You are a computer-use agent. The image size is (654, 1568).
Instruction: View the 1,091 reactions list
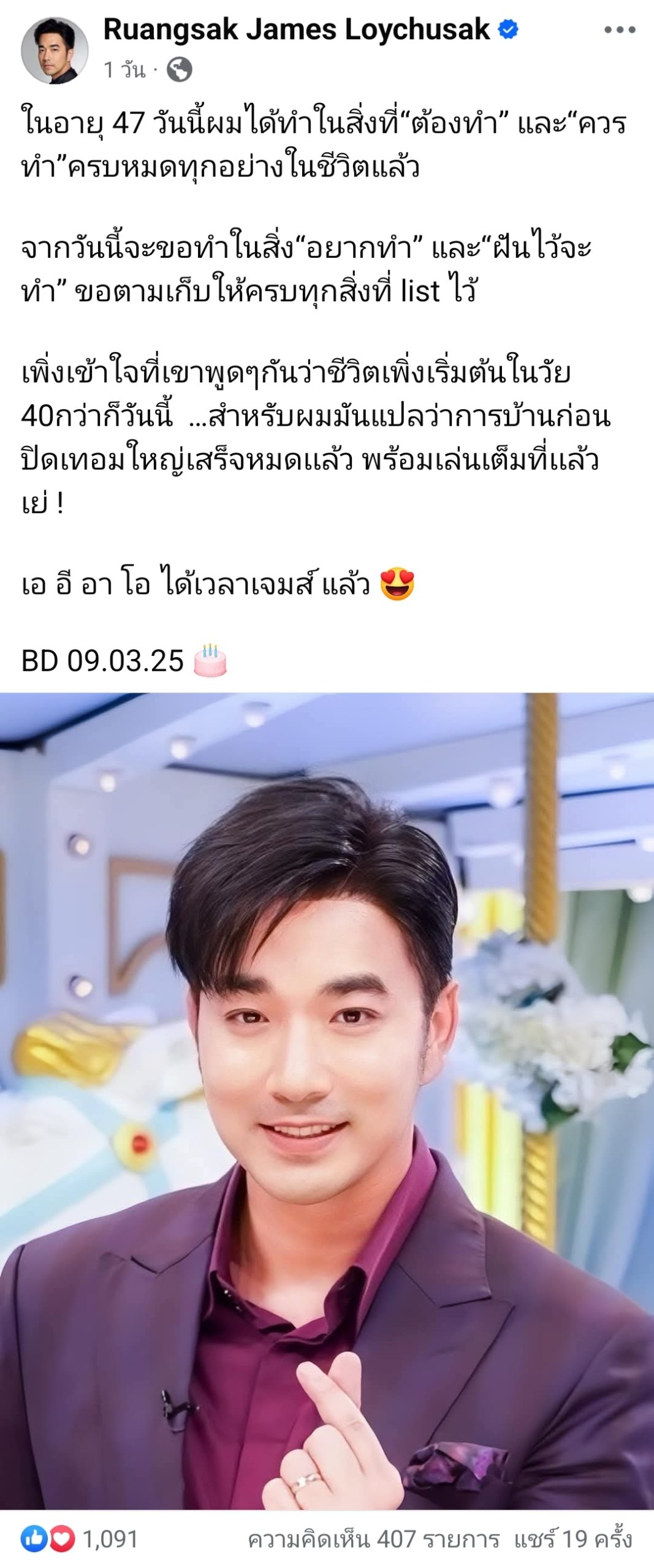(x=80, y=1539)
